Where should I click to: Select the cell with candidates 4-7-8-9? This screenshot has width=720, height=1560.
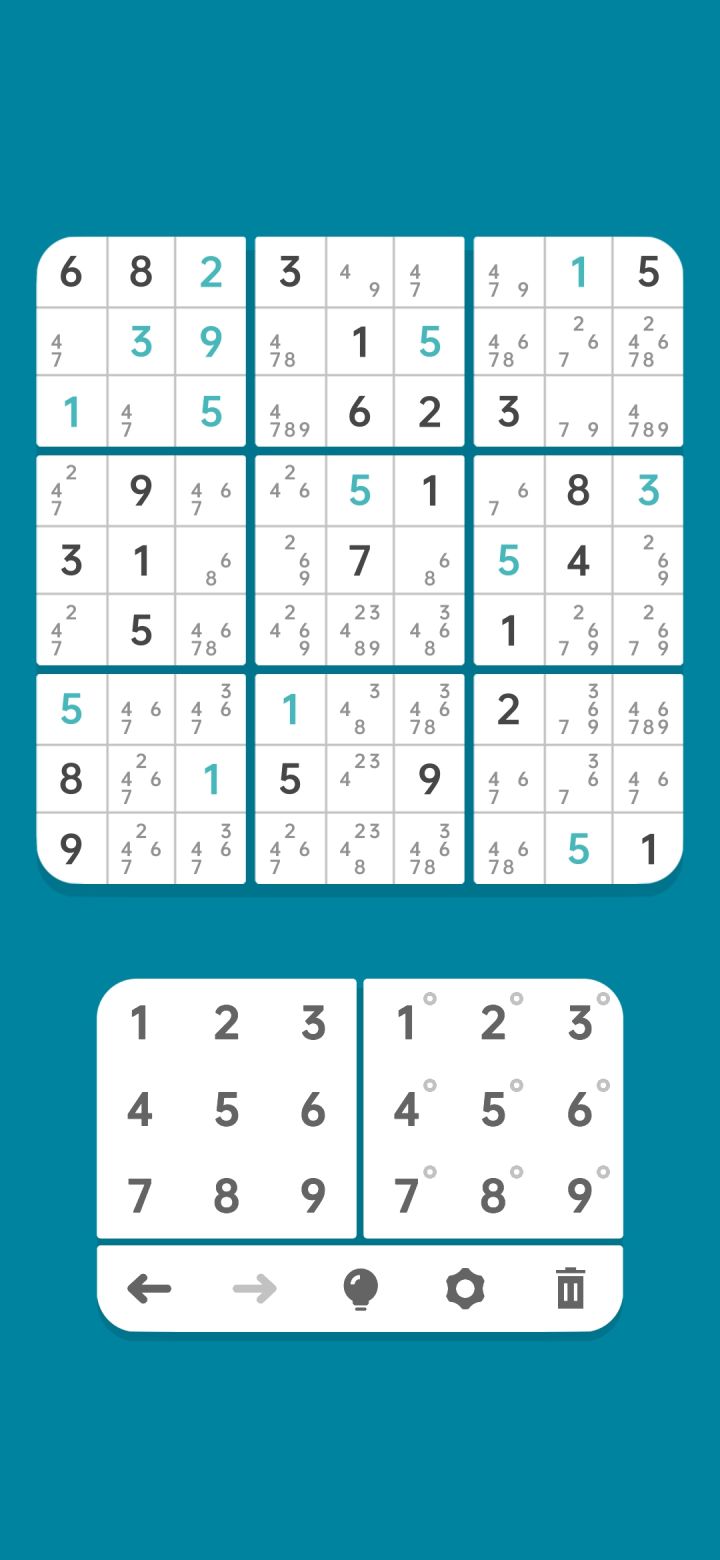coord(290,411)
